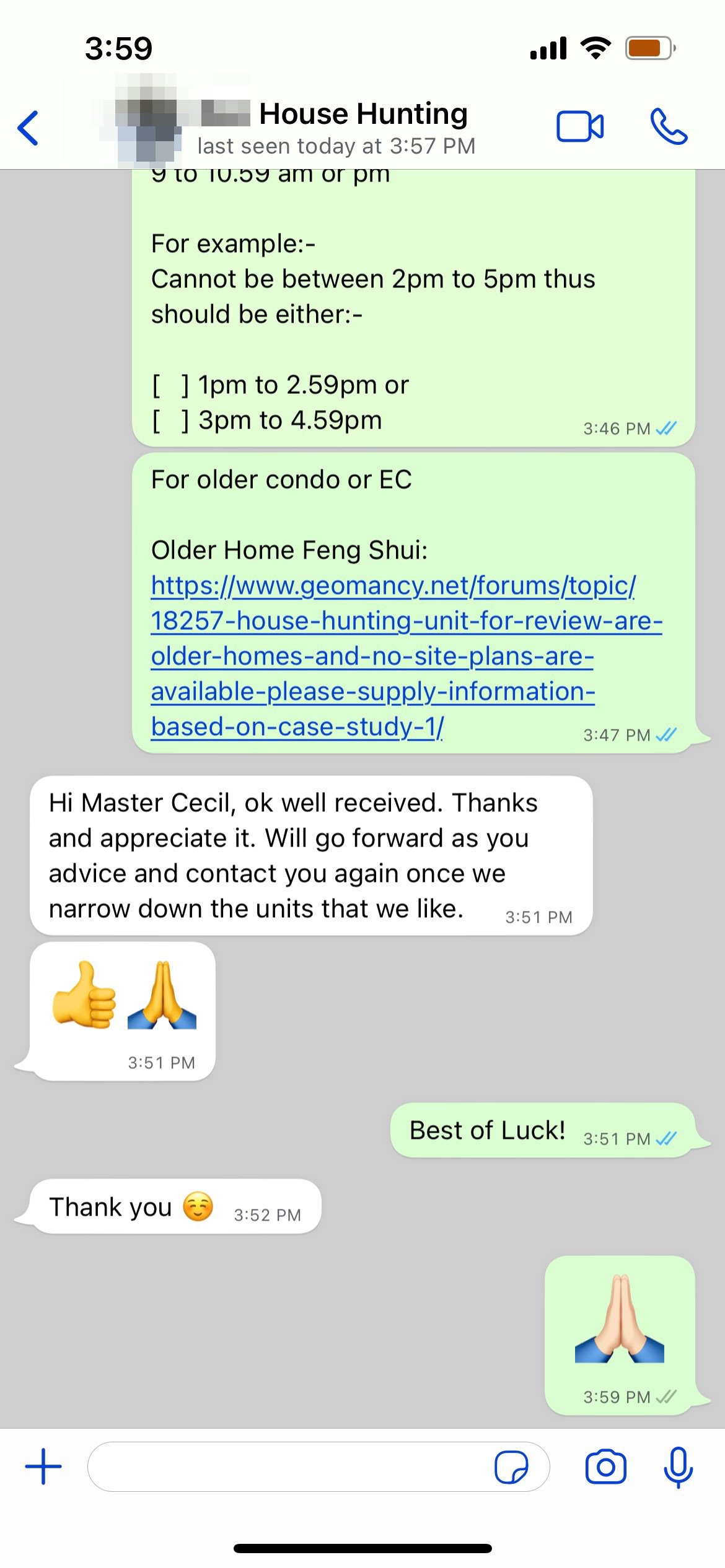Start a voice call
This screenshot has width=725, height=1568.
click(x=668, y=127)
